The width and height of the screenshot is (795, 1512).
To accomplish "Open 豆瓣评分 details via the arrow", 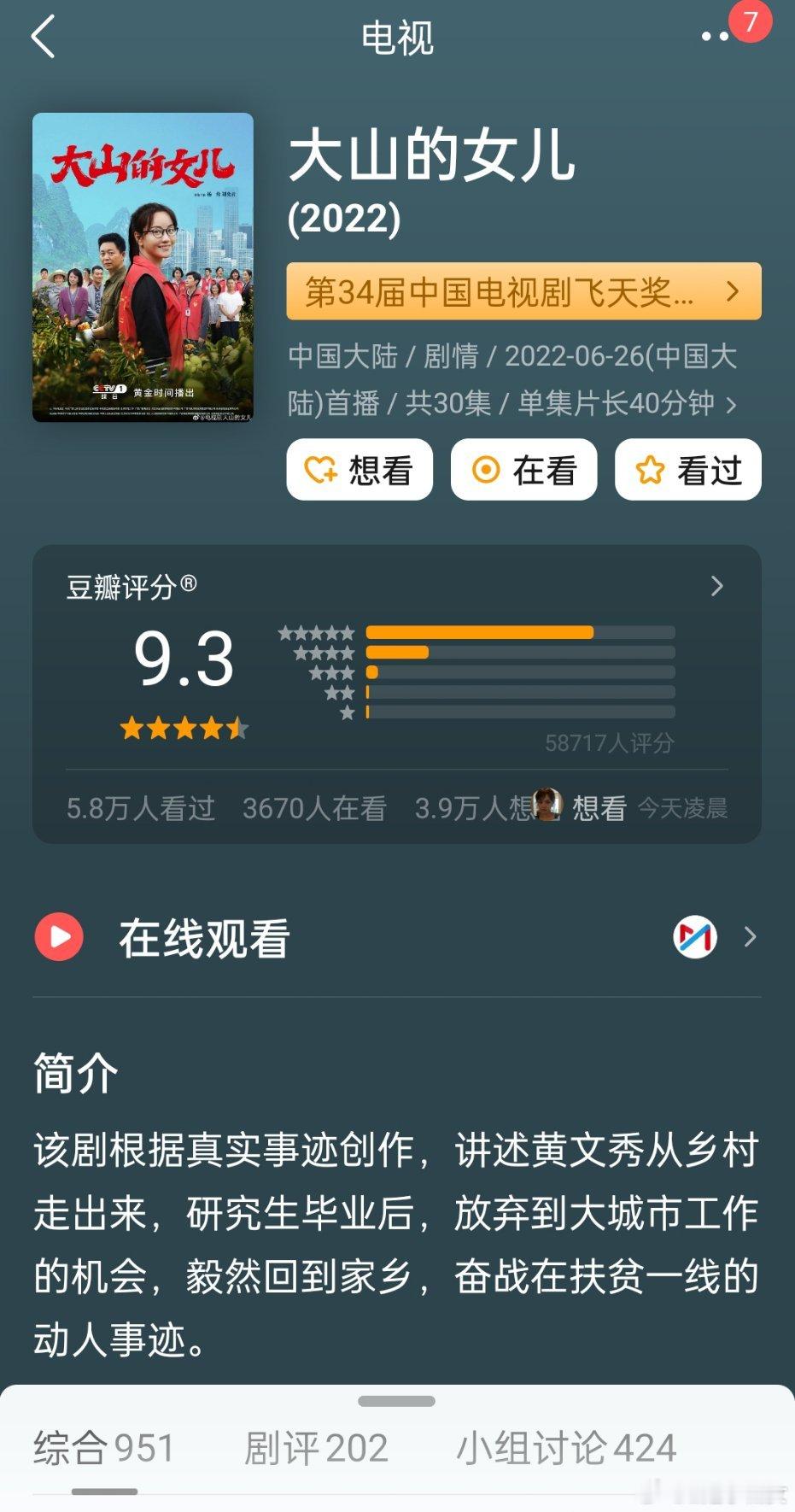I will [717, 586].
